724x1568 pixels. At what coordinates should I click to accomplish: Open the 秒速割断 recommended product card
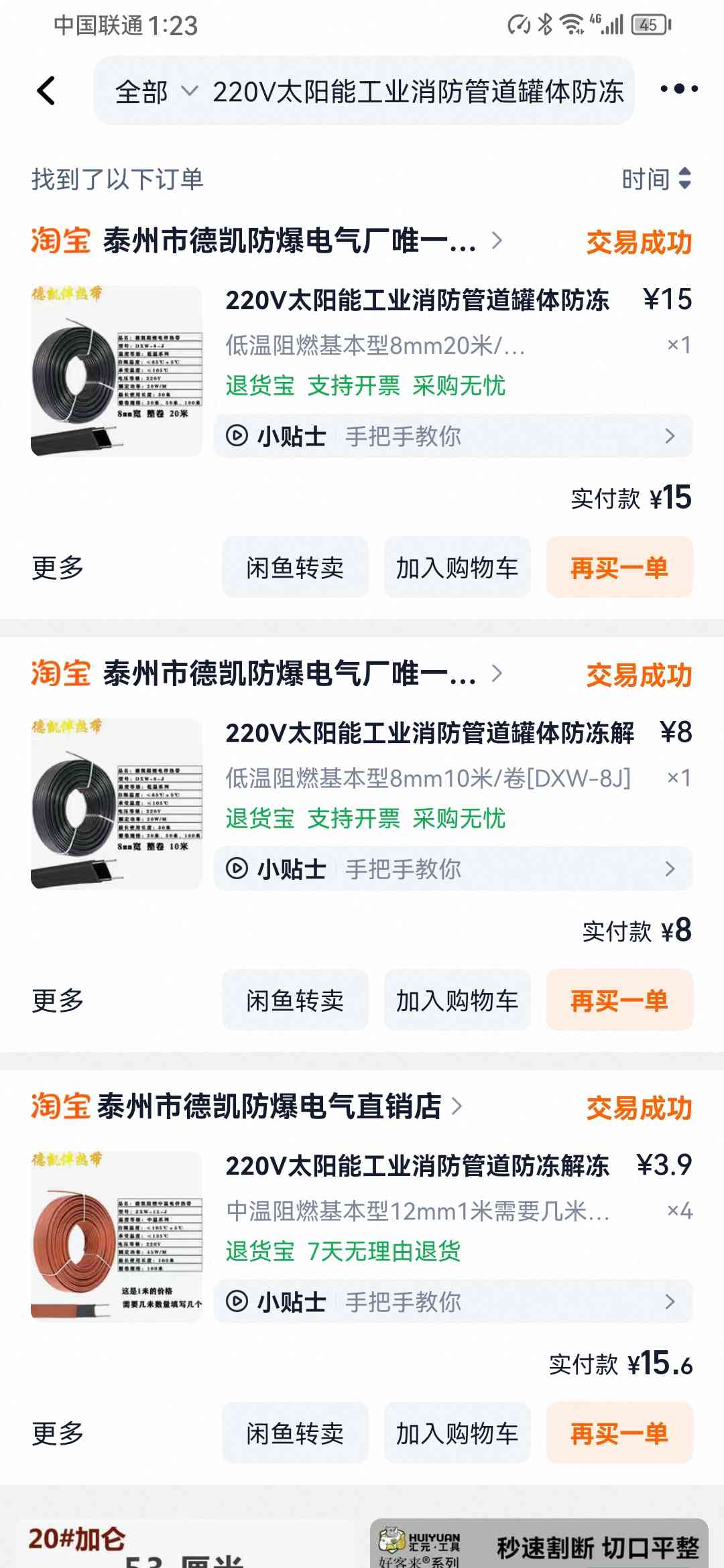tap(539, 1544)
